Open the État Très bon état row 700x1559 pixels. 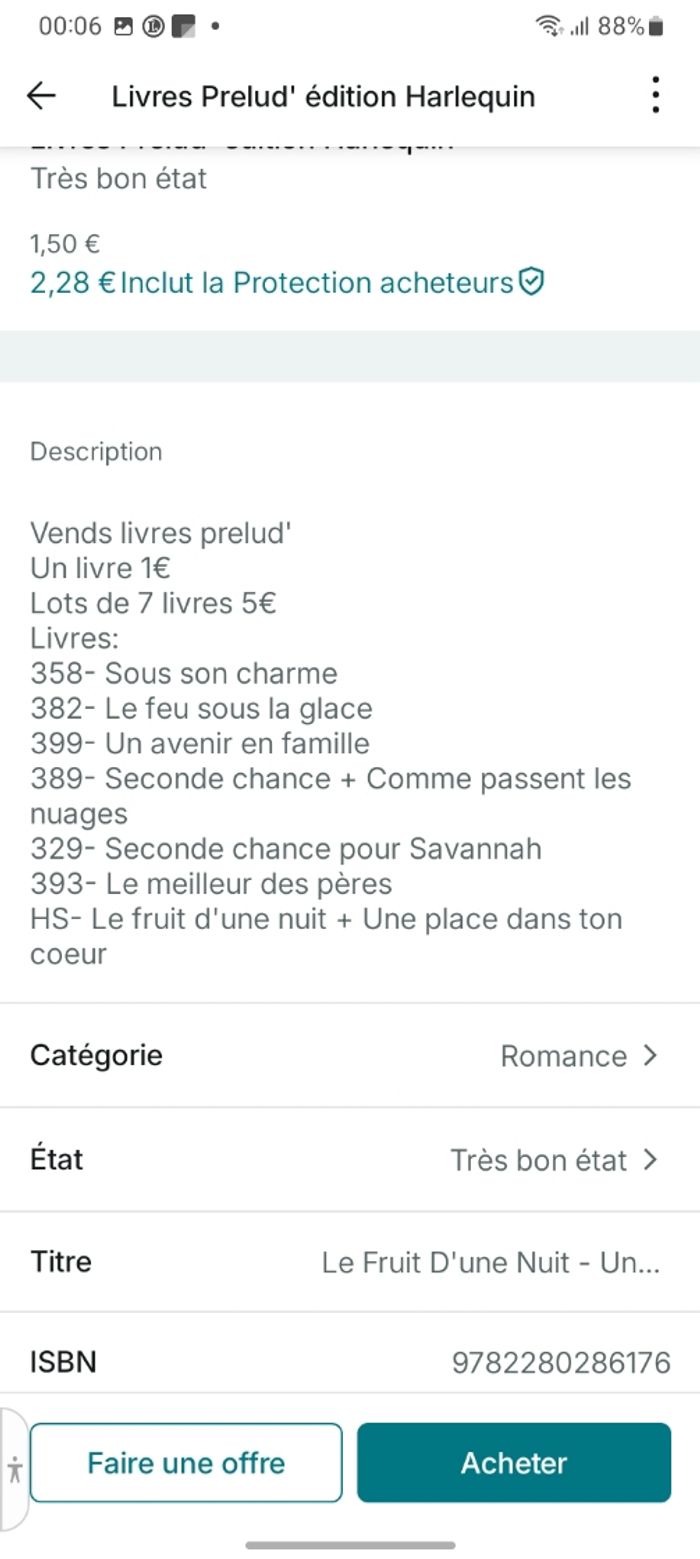pos(350,1160)
